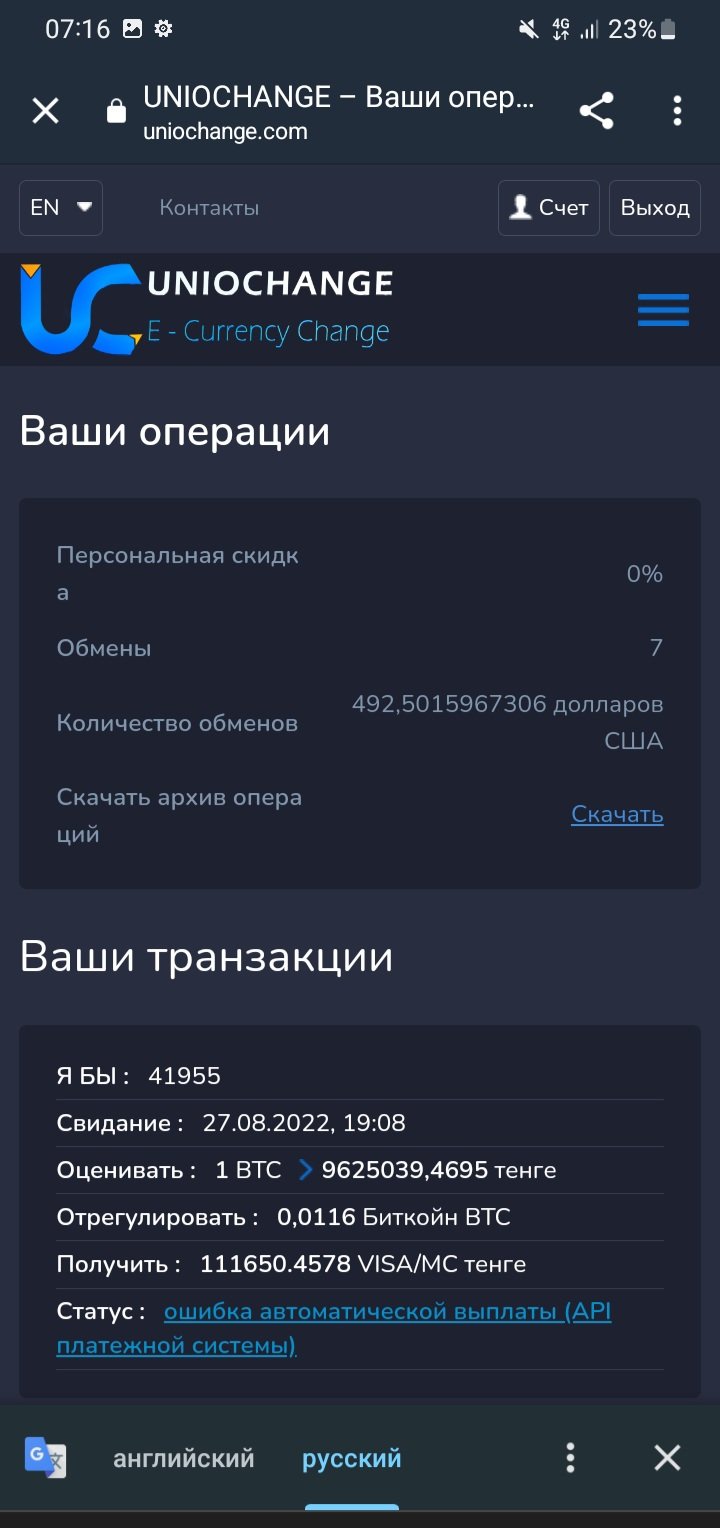This screenshot has height=1528, width=720.
Task: Share this page
Action: coord(597,111)
